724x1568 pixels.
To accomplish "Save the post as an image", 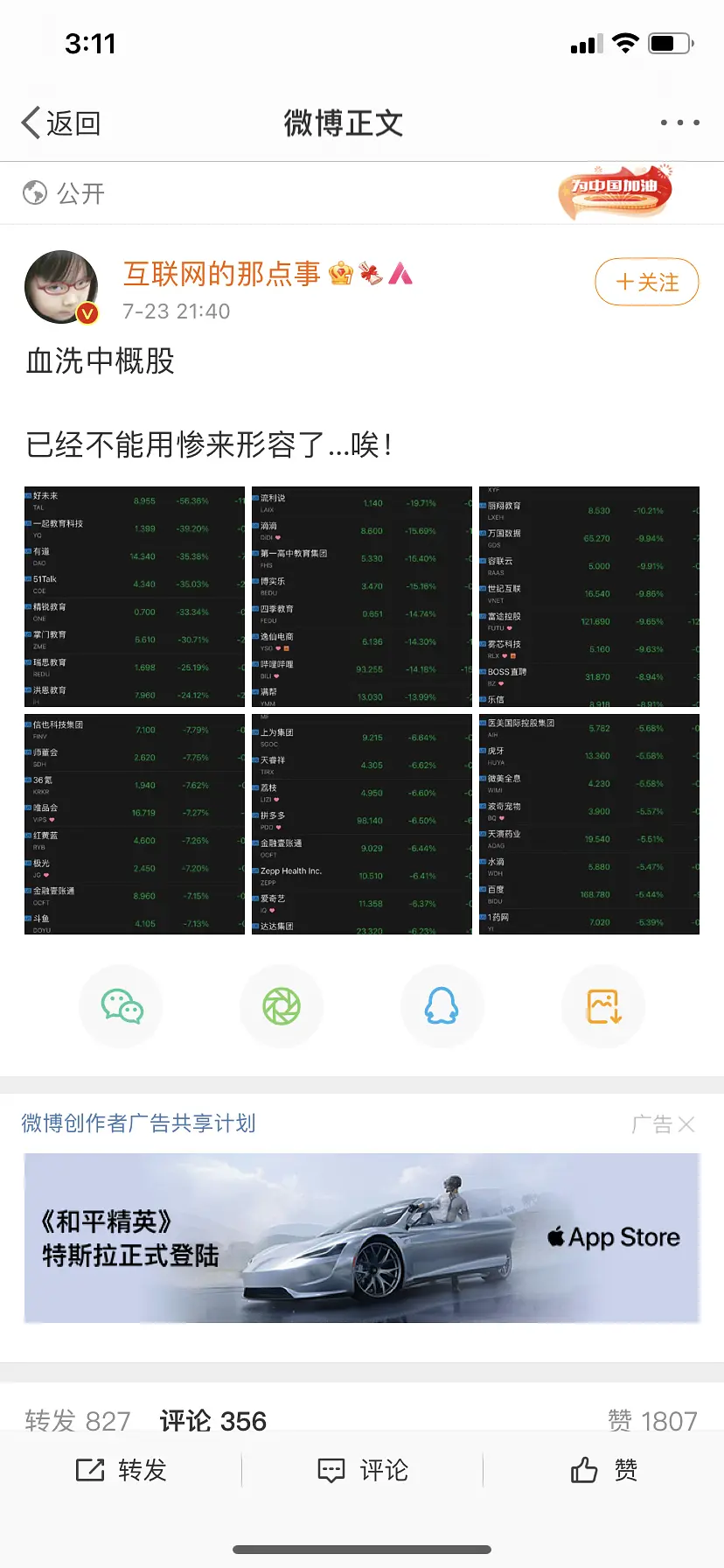I will (x=603, y=1006).
